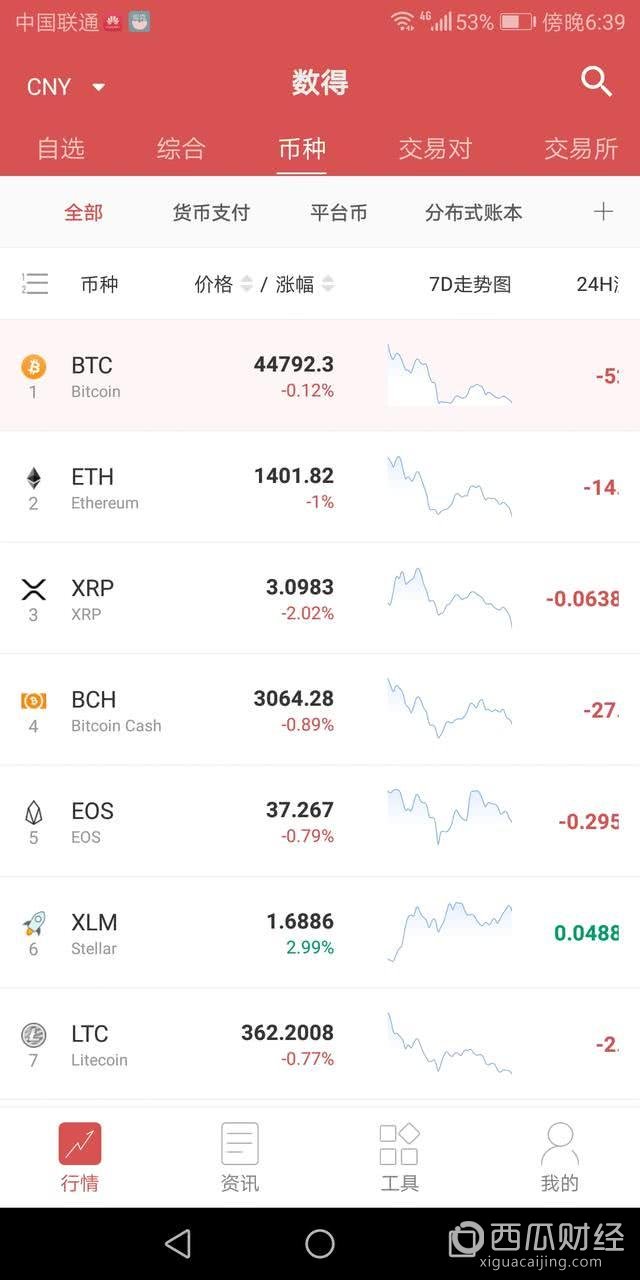Open the list layout icon beside 币种
640x1280 pixels.
35,284
